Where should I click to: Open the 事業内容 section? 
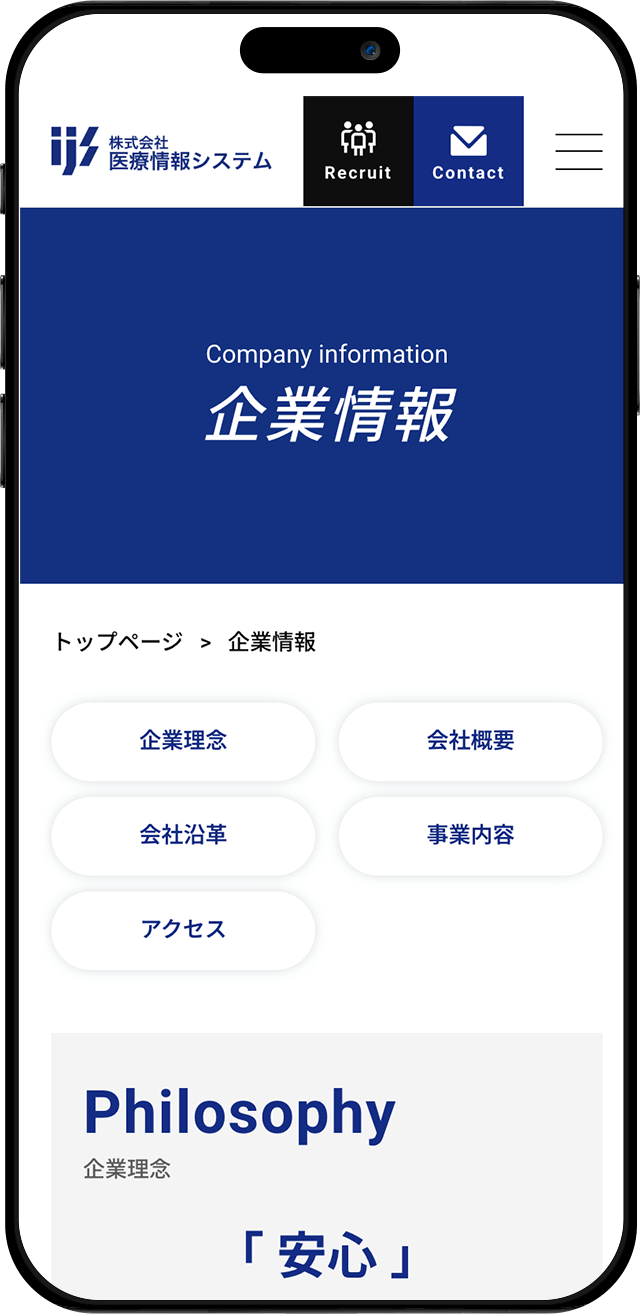click(470, 835)
